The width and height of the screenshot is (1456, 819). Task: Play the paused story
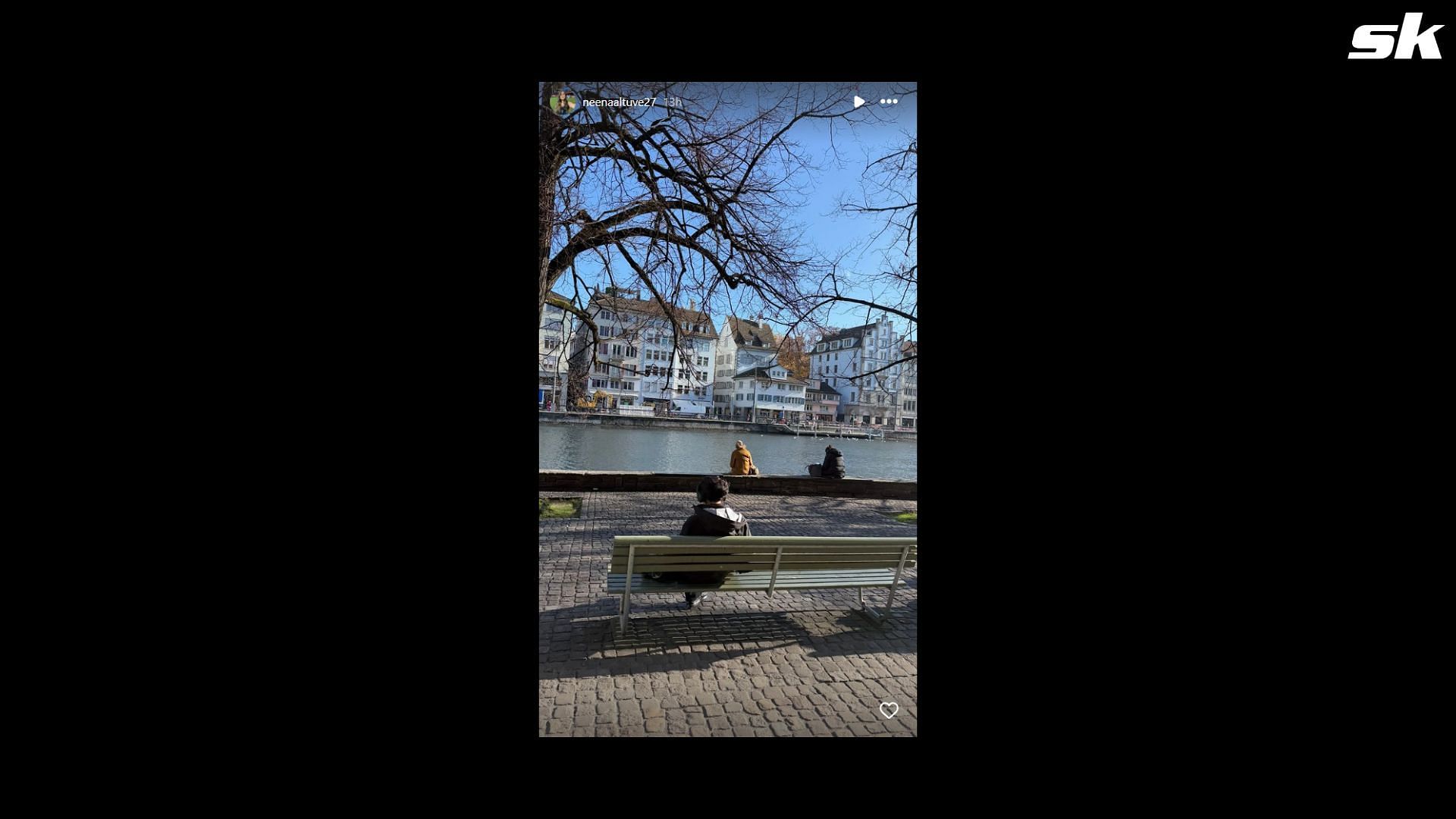click(858, 102)
